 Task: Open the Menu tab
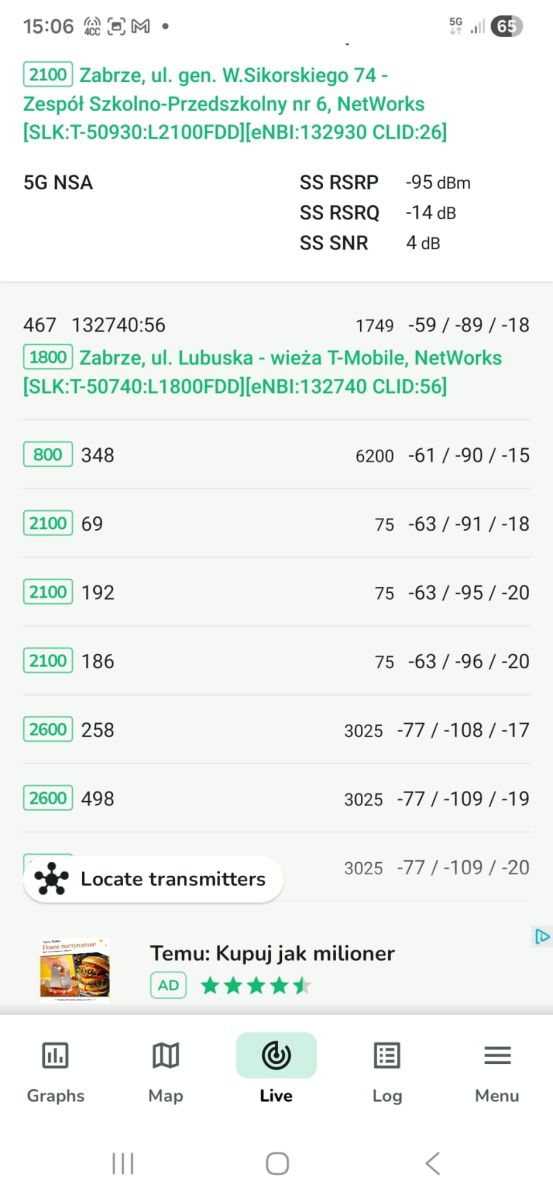[497, 1070]
